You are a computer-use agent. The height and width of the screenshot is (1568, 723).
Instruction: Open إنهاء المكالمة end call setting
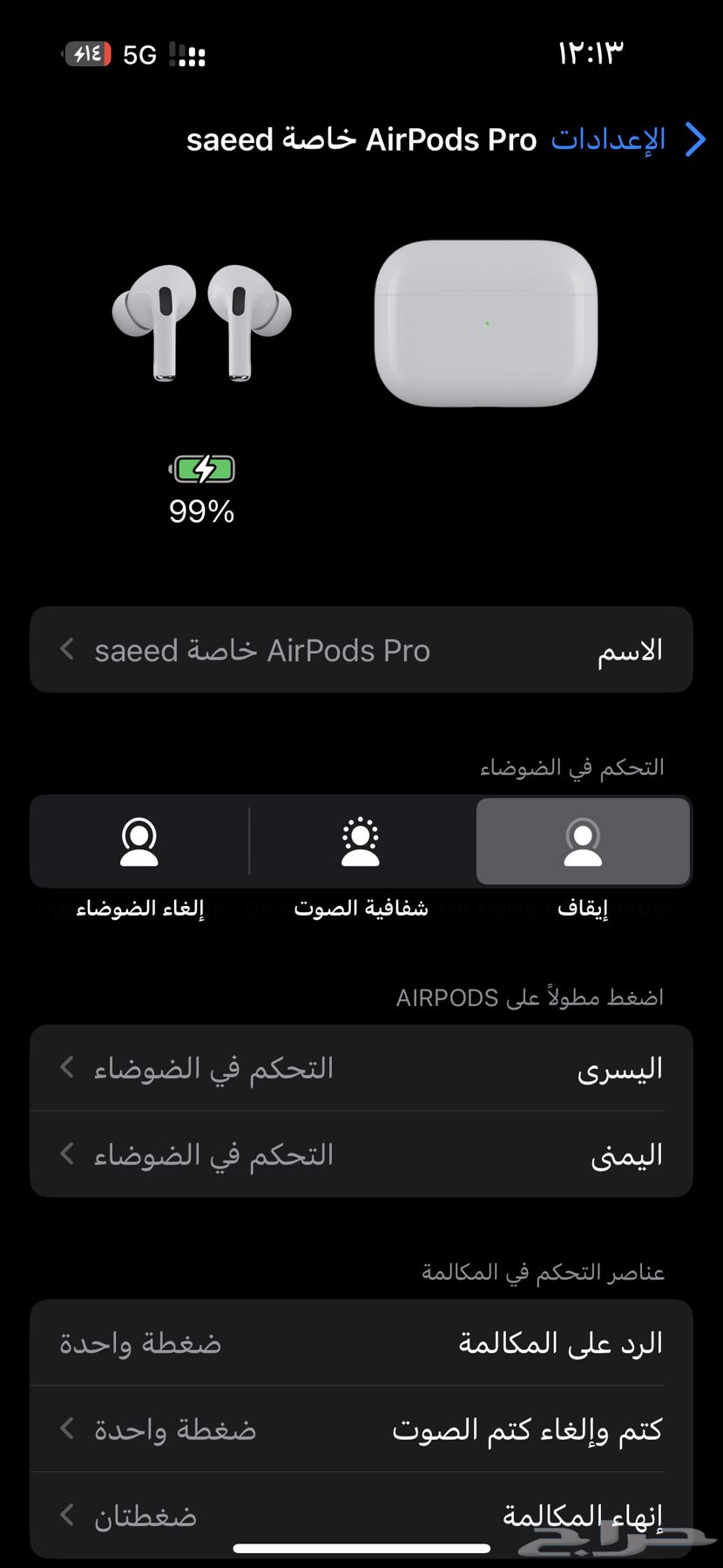click(x=361, y=1514)
